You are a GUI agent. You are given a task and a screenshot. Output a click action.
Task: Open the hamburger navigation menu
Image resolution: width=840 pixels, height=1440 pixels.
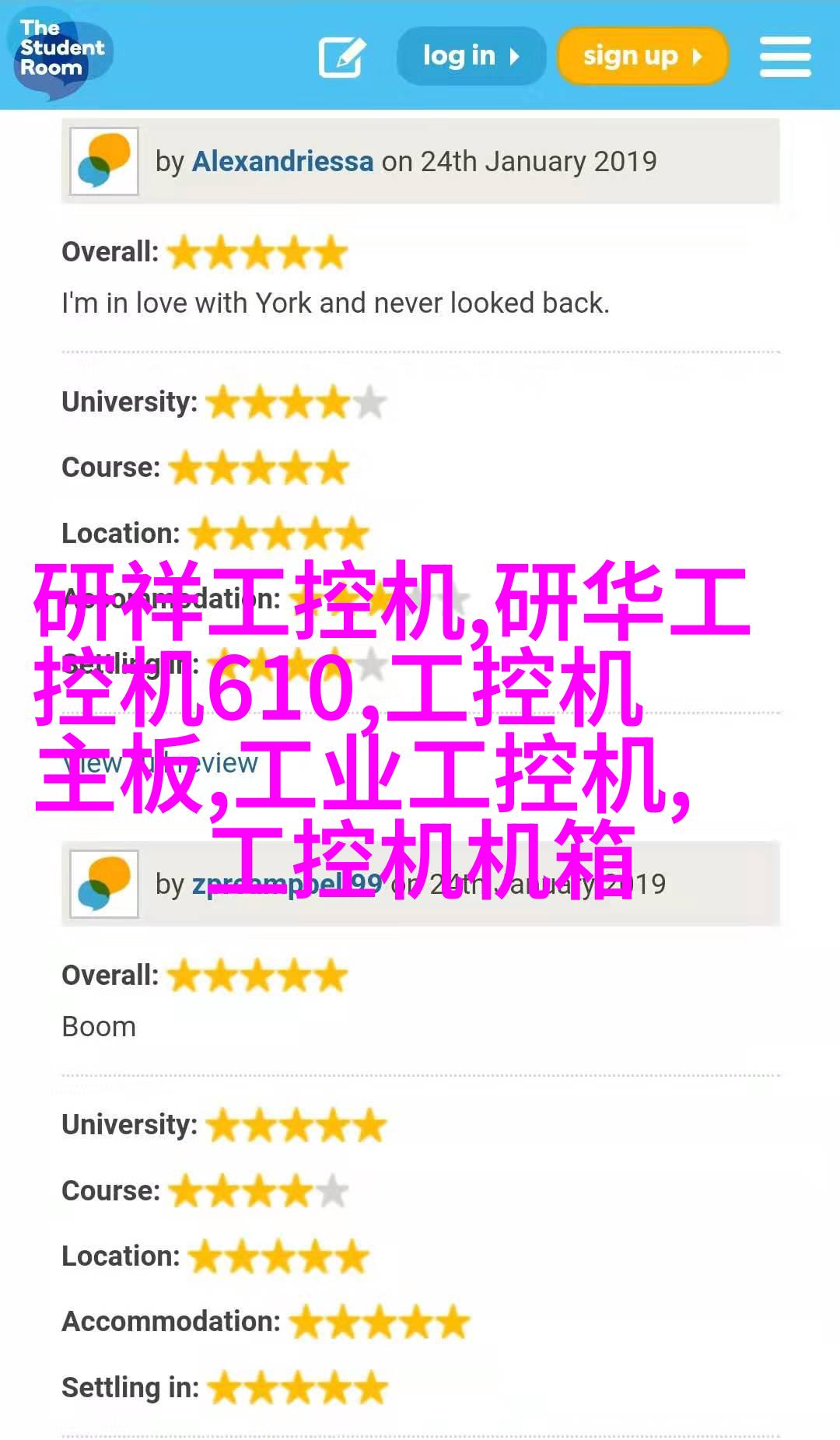point(785,57)
